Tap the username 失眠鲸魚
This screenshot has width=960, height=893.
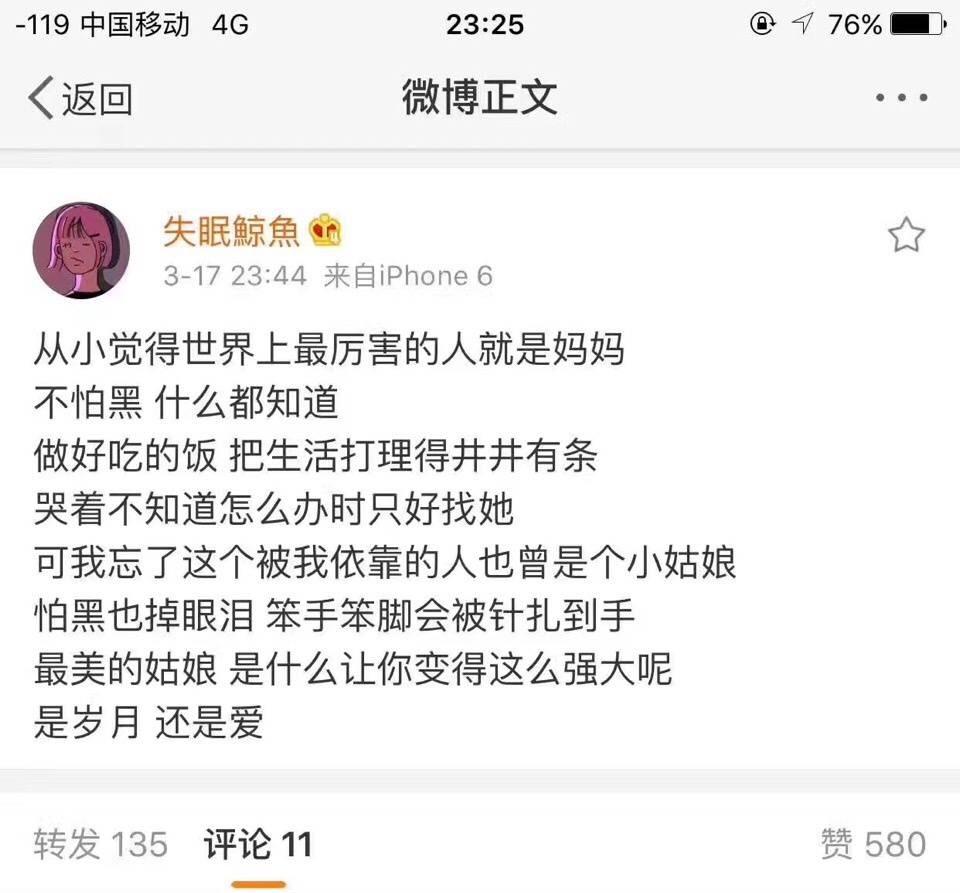pyautogui.click(x=231, y=232)
